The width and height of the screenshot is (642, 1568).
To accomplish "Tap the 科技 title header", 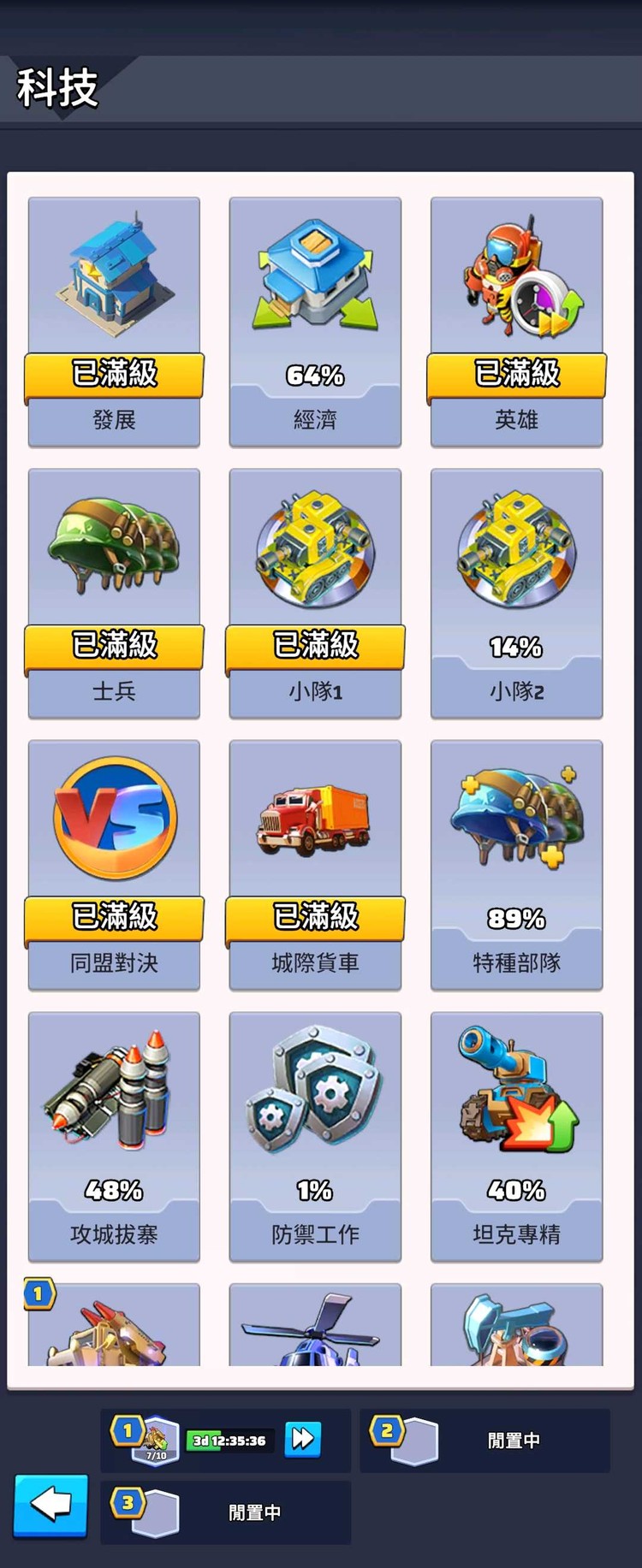I will 55,86.
